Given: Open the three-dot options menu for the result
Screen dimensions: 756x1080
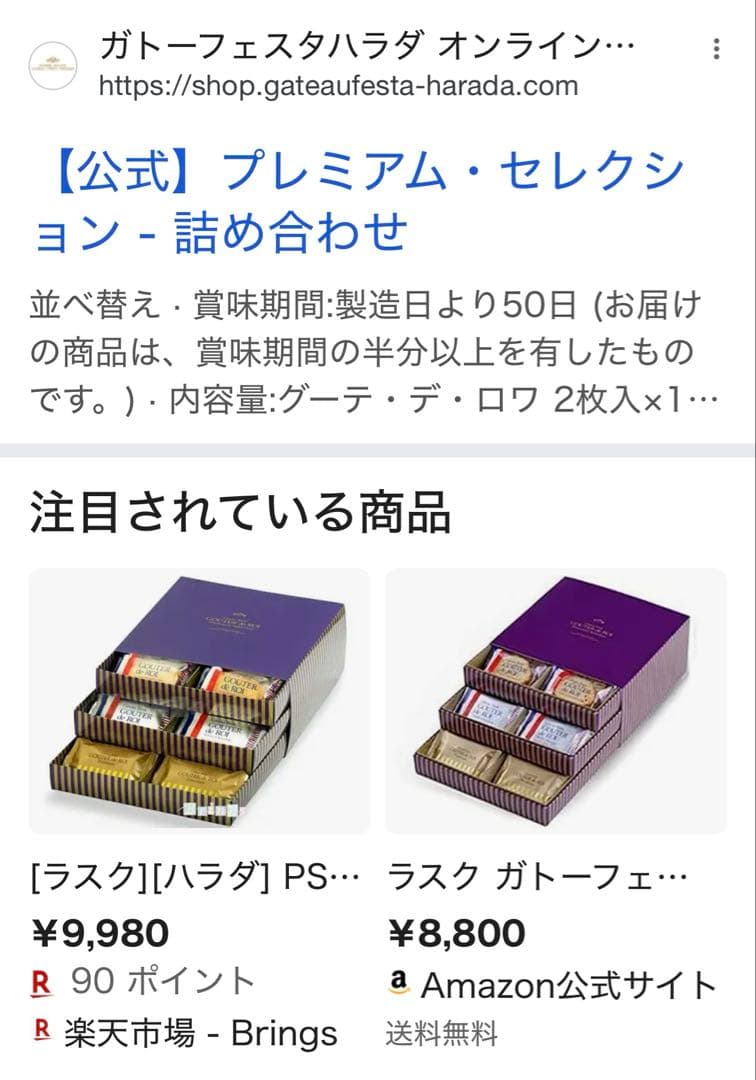Looking at the screenshot, I should tap(714, 49).
